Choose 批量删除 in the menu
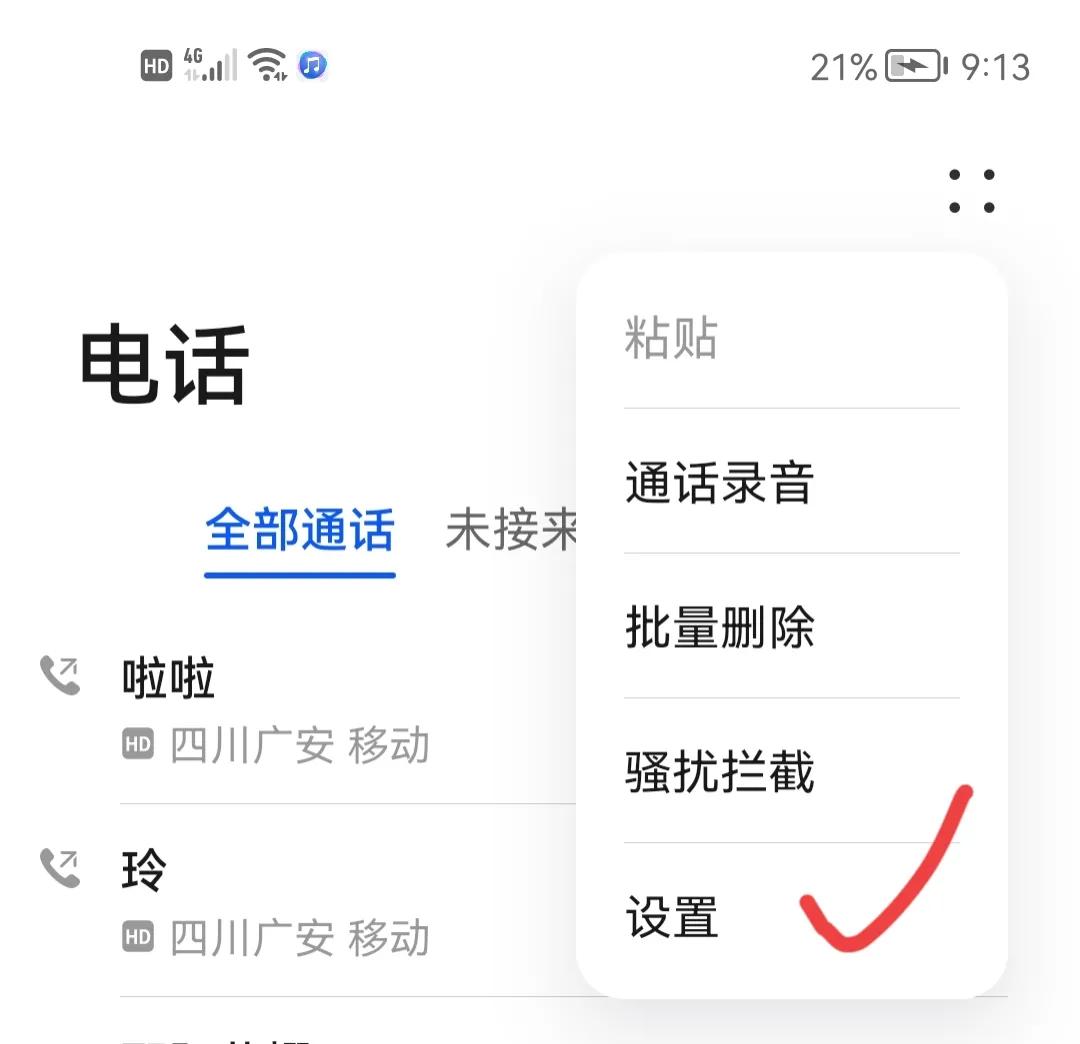This screenshot has height=1044, width=1080. [791, 626]
